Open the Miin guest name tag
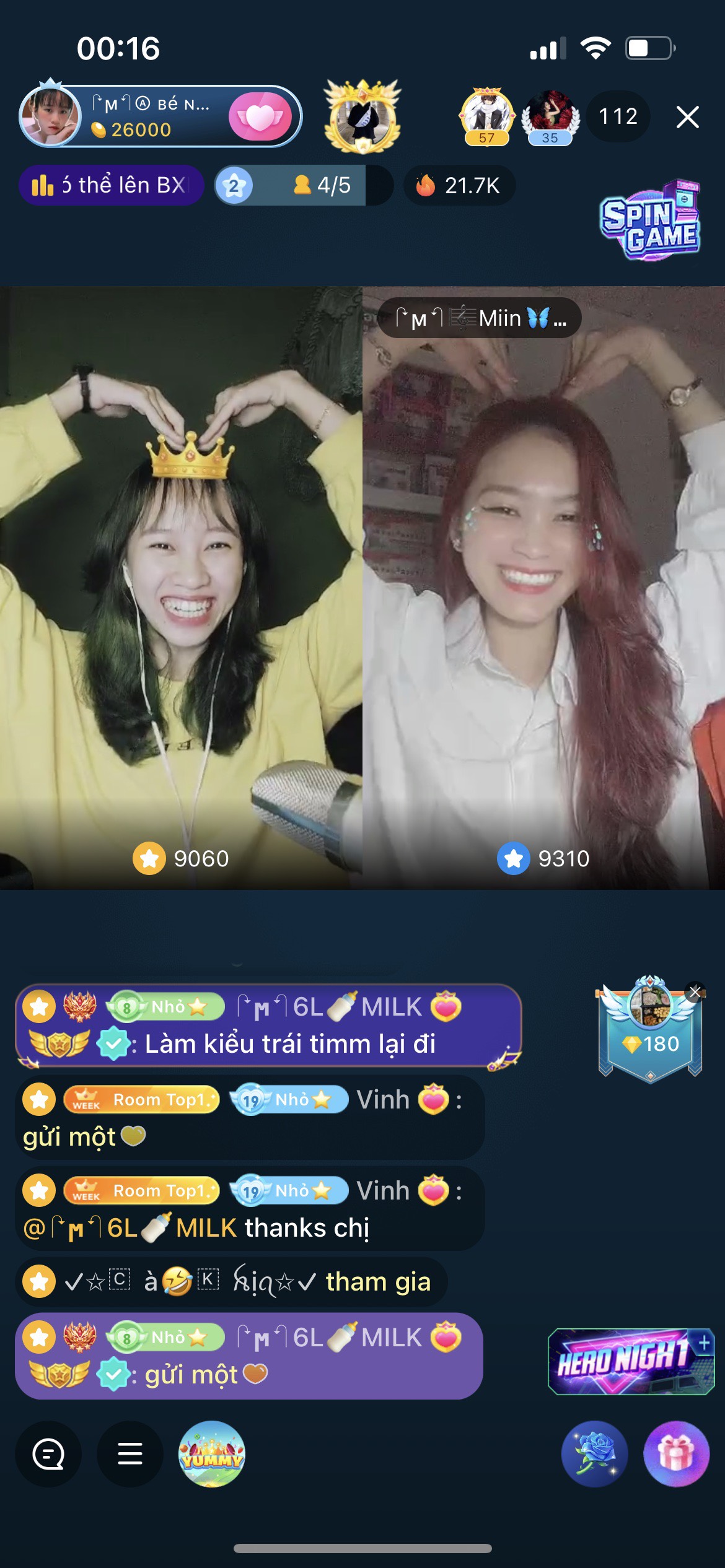 pyautogui.click(x=480, y=318)
